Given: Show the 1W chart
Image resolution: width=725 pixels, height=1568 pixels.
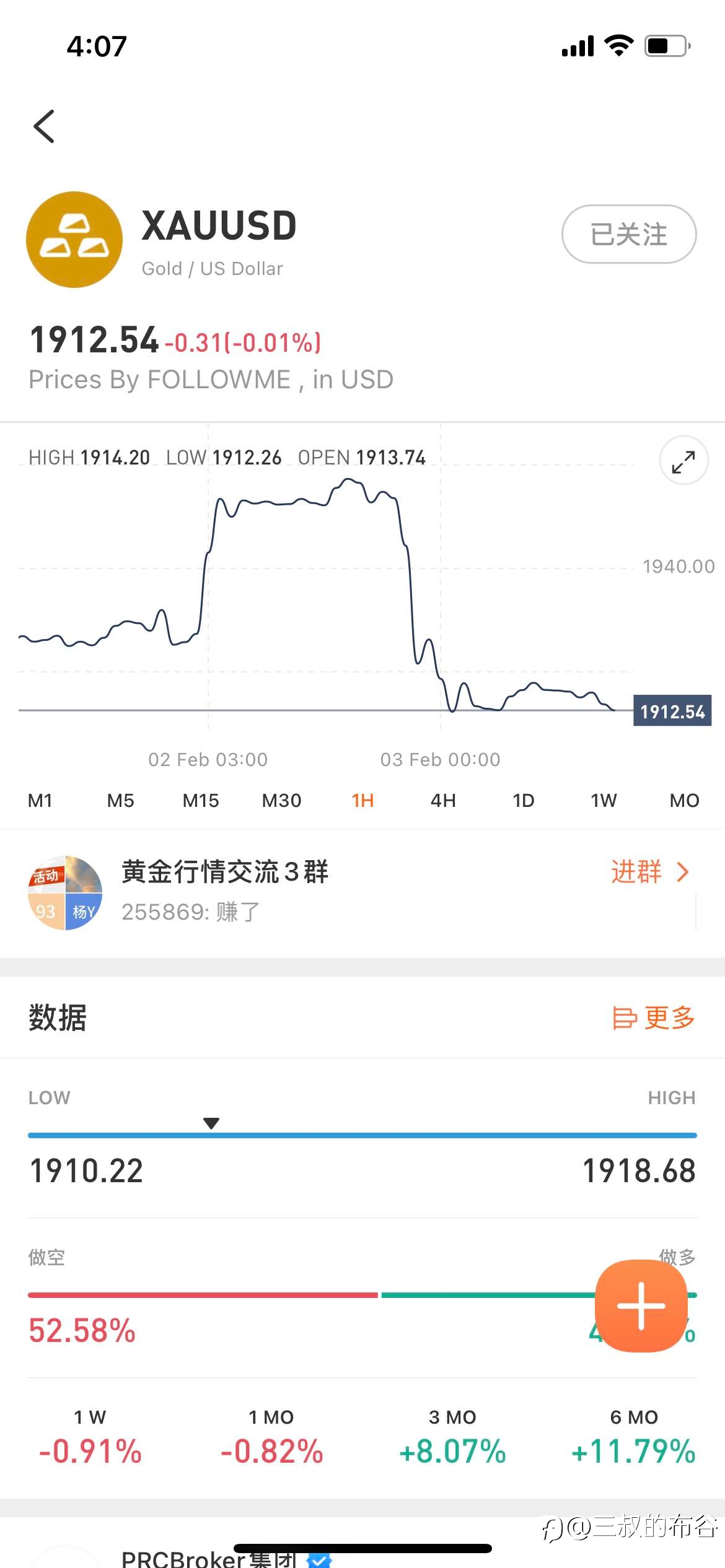Looking at the screenshot, I should (604, 800).
